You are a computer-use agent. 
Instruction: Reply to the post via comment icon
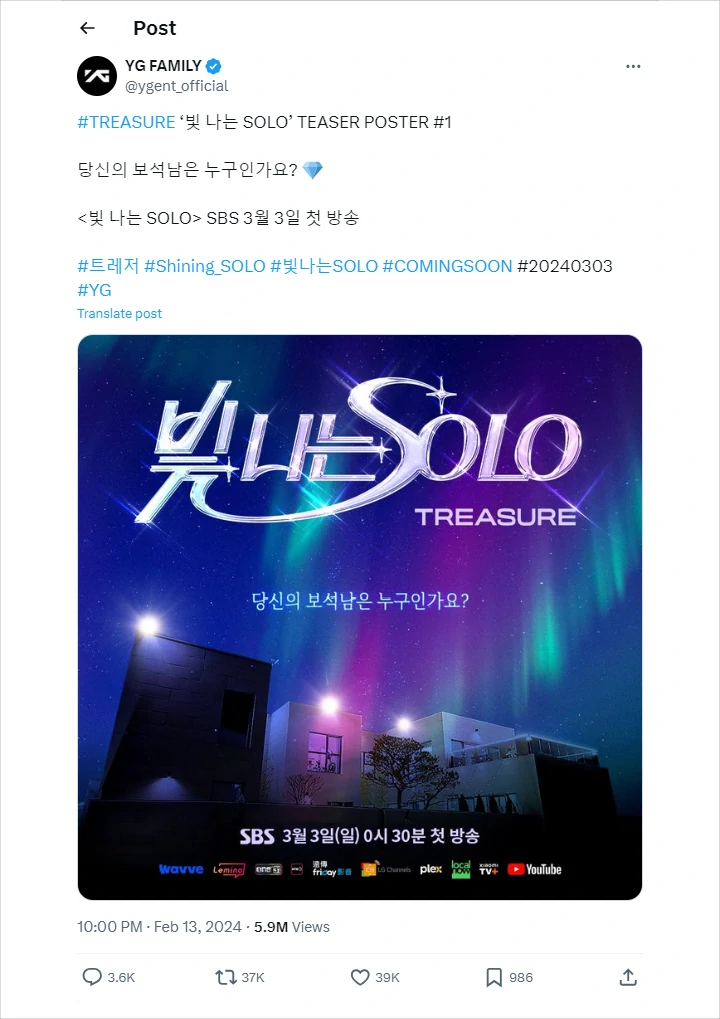pyautogui.click(x=93, y=977)
